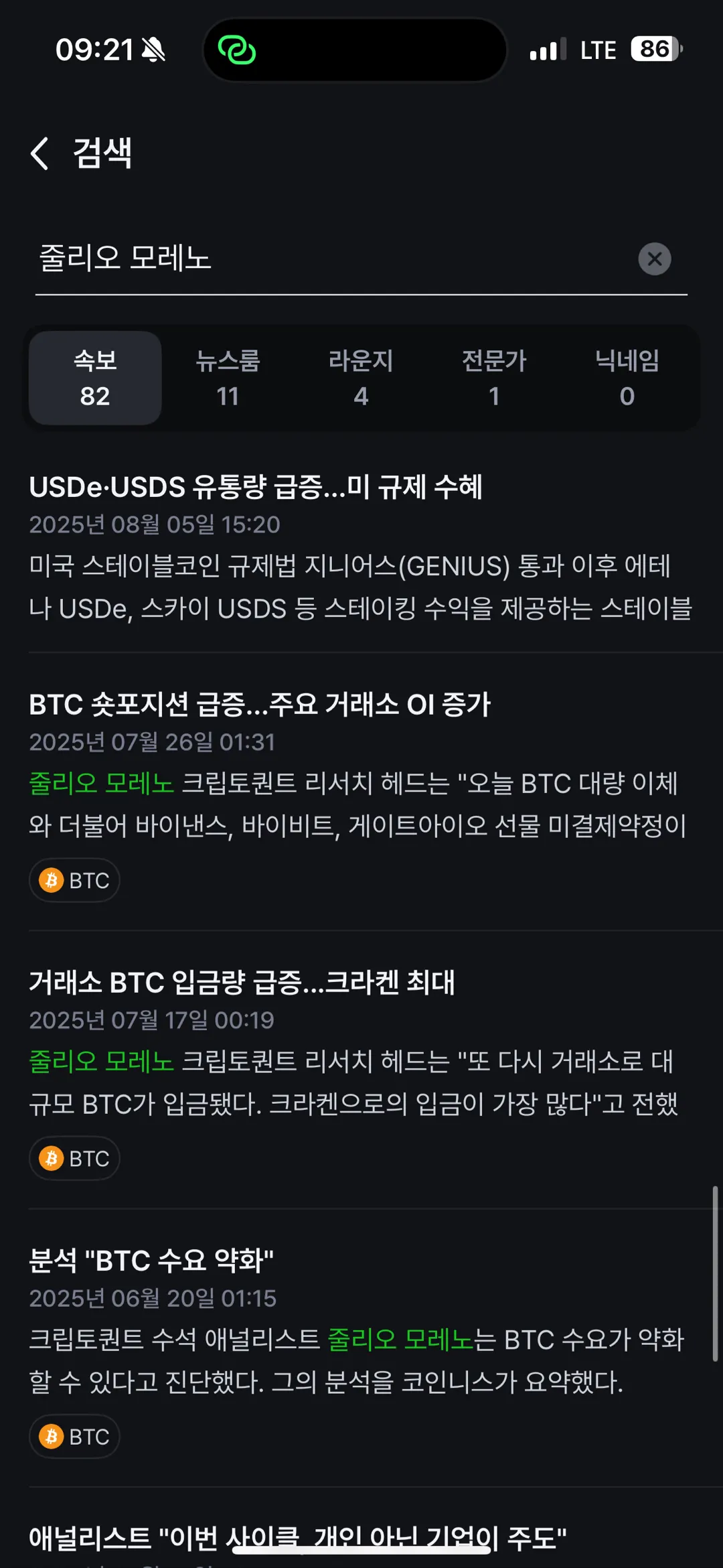
Task: Read the 거래소 BTC 입금량 급증 article
Action: (x=242, y=983)
